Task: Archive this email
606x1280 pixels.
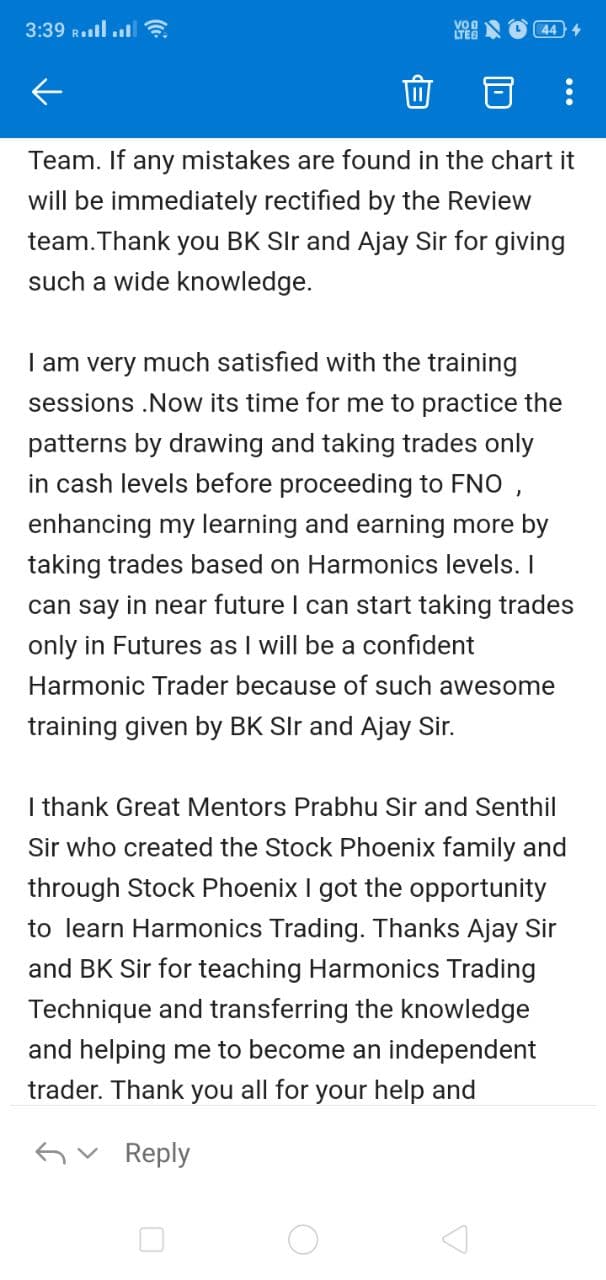Action: (497, 93)
